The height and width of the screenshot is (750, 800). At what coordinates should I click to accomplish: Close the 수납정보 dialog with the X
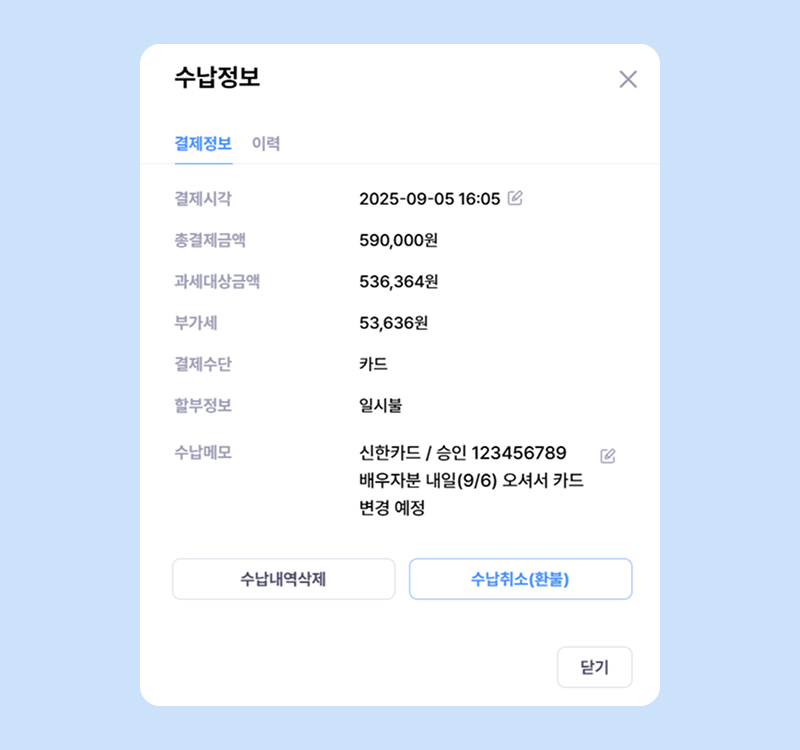click(x=628, y=79)
